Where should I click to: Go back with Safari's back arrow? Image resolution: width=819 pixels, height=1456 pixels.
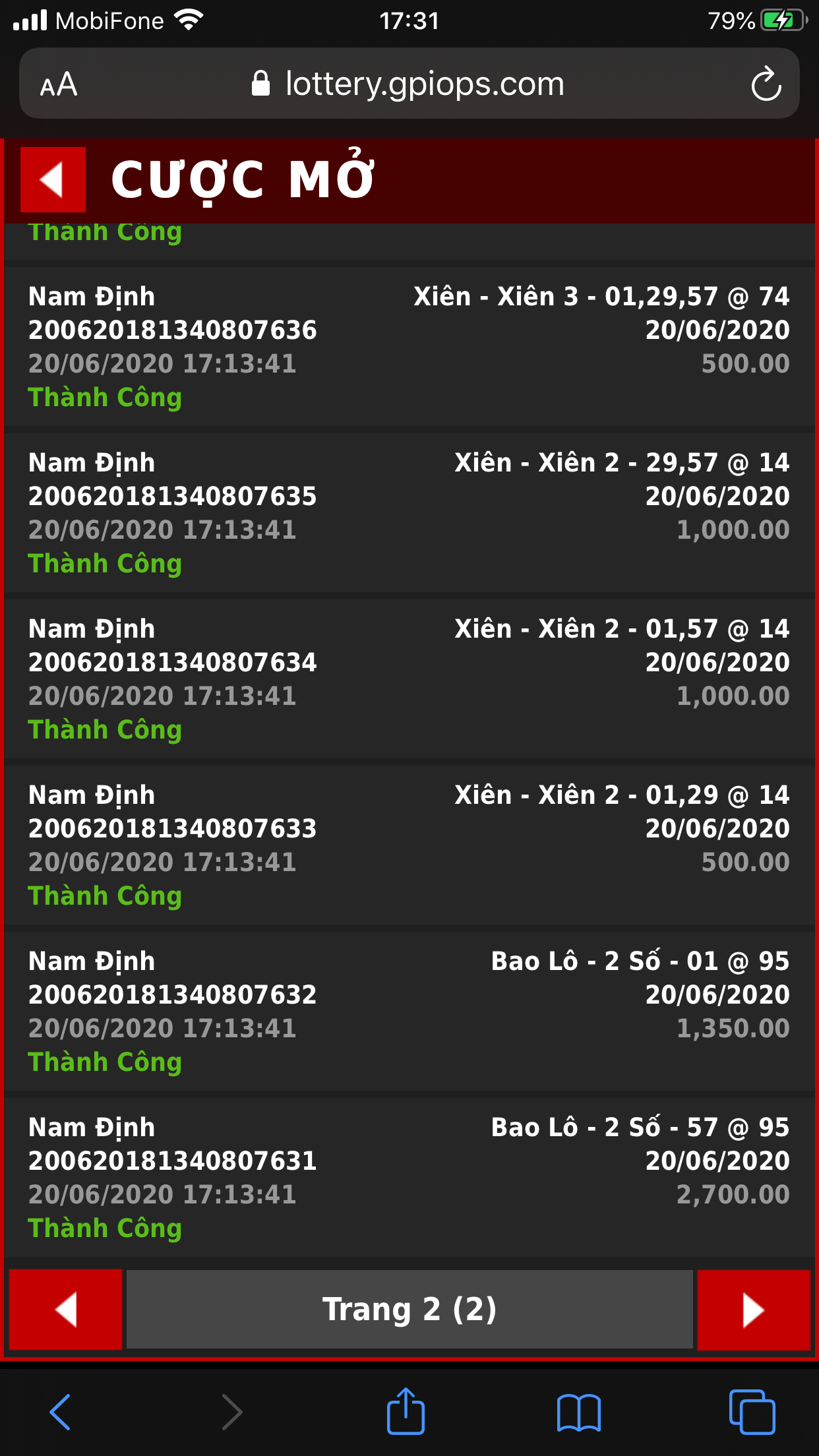(x=61, y=1412)
